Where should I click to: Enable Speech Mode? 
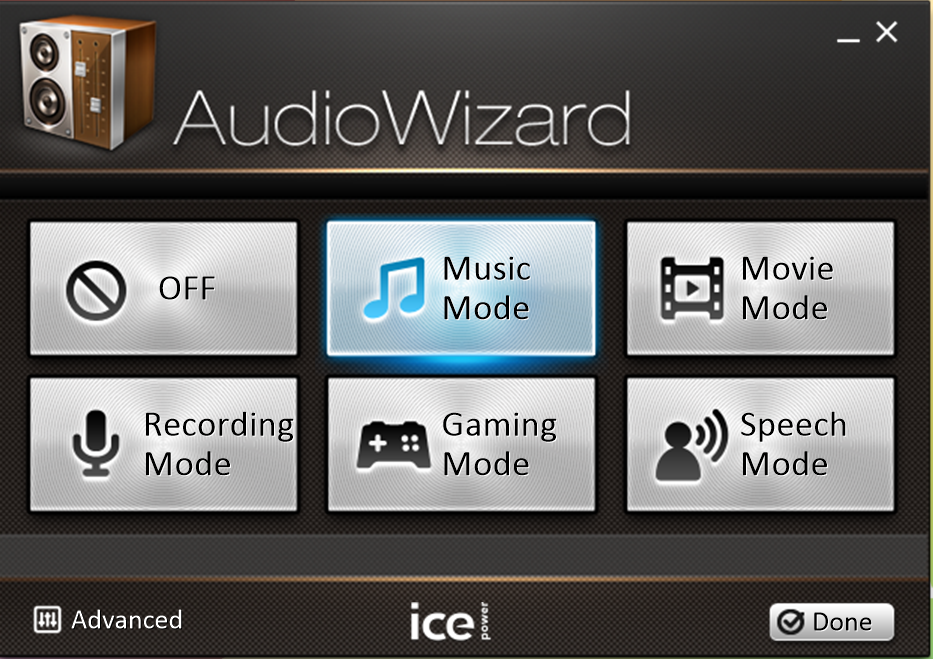pyautogui.click(x=760, y=444)
